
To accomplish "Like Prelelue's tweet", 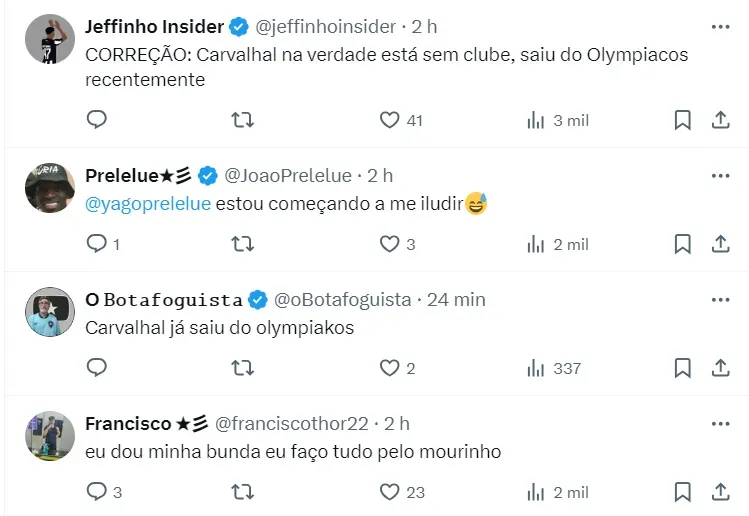I will (390, 244).
